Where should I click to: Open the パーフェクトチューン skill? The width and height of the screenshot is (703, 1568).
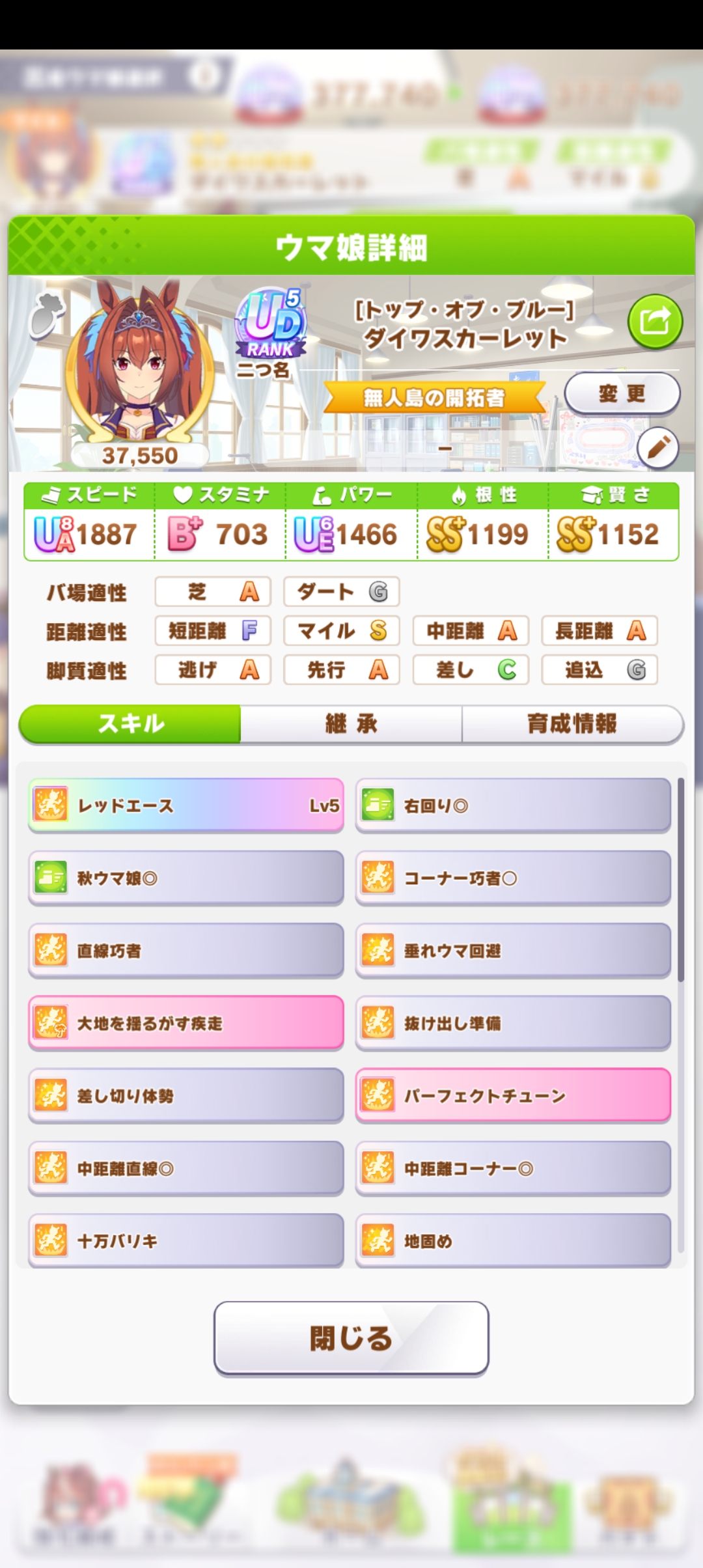[512, 1096]
